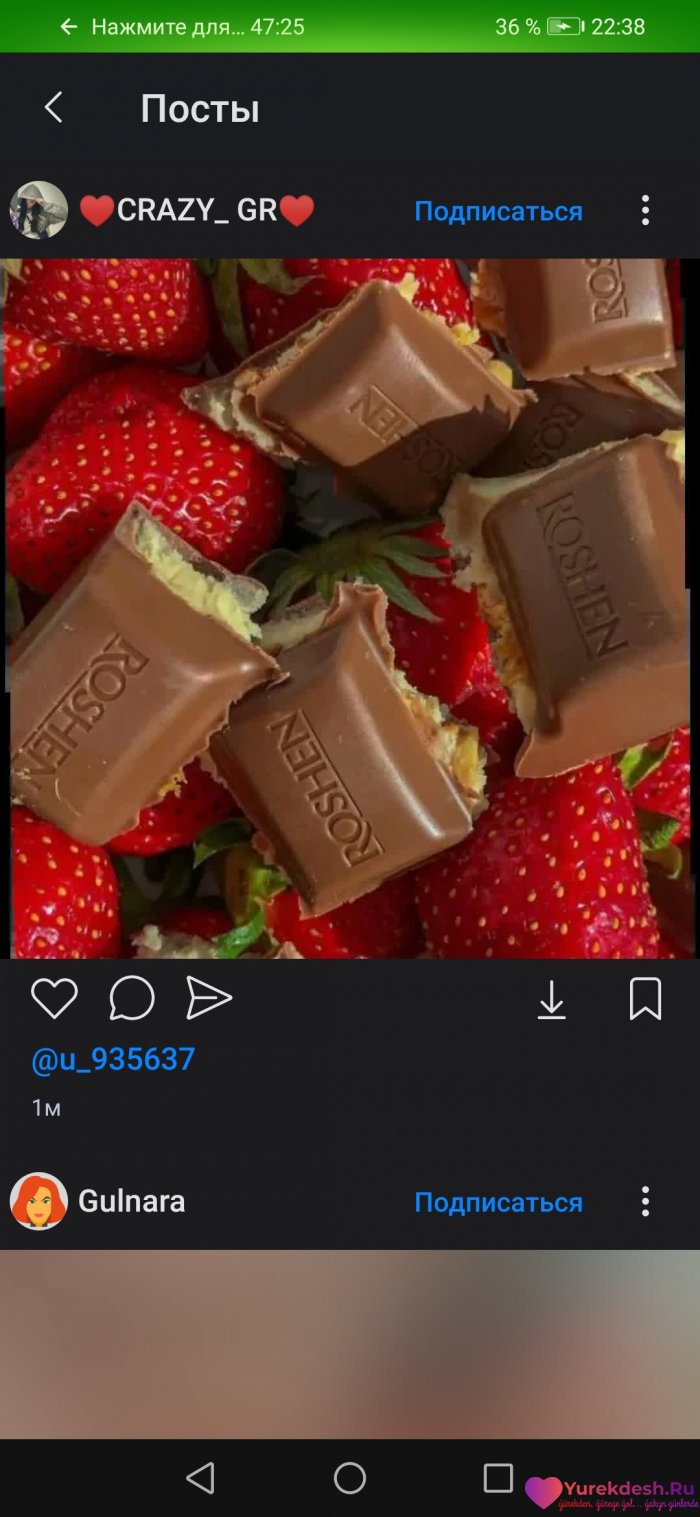The image size is (700, 1517).
Task: Subscribe to CRAZY_ GR with Подписаться
Action: (498, 211)
